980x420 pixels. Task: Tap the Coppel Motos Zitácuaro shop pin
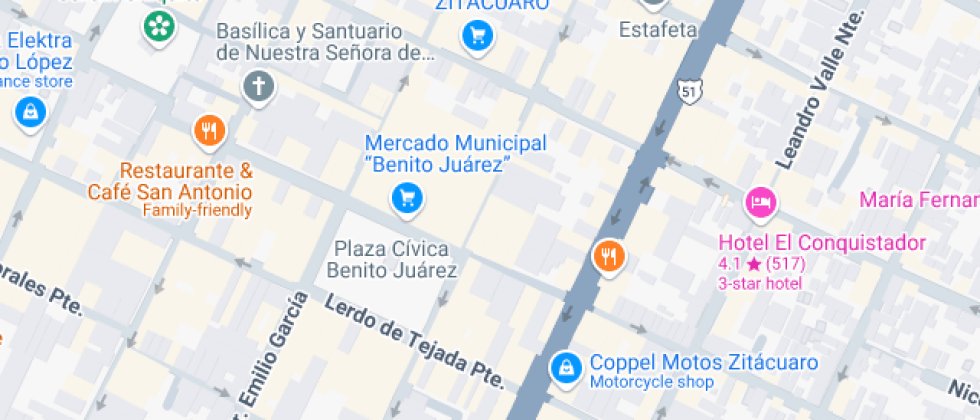pos(566,367)
